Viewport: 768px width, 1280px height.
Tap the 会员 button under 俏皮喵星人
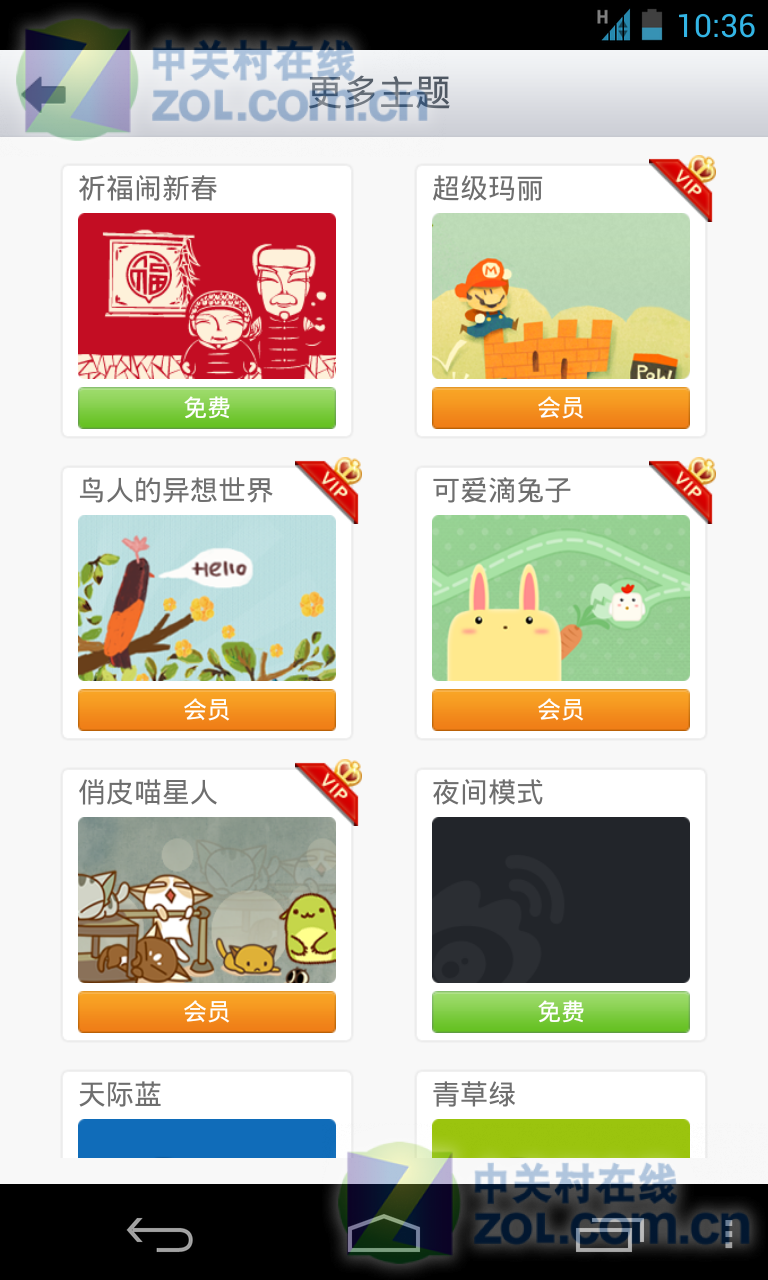pos(207,1012)
